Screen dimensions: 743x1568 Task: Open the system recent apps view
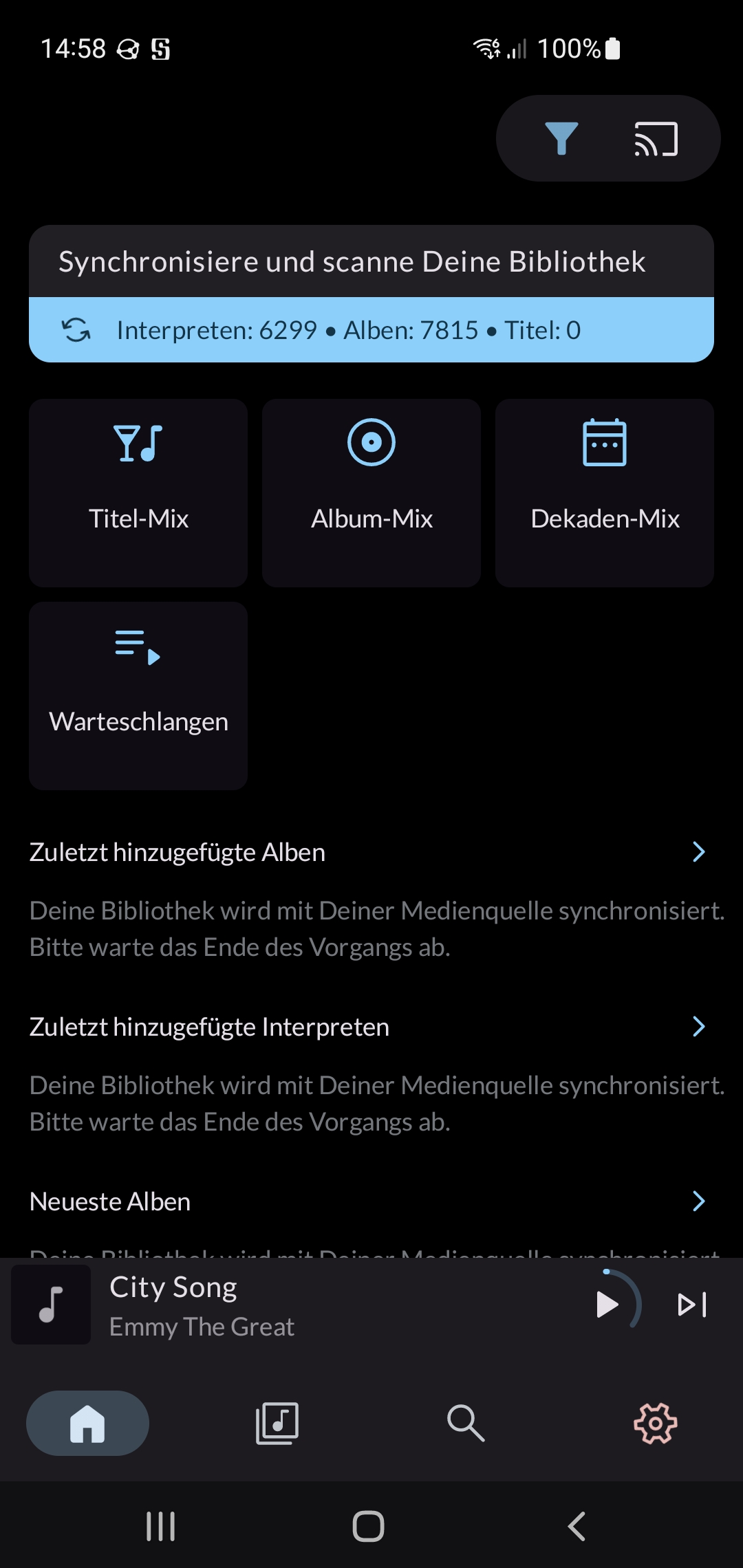tap(161, 1526)
